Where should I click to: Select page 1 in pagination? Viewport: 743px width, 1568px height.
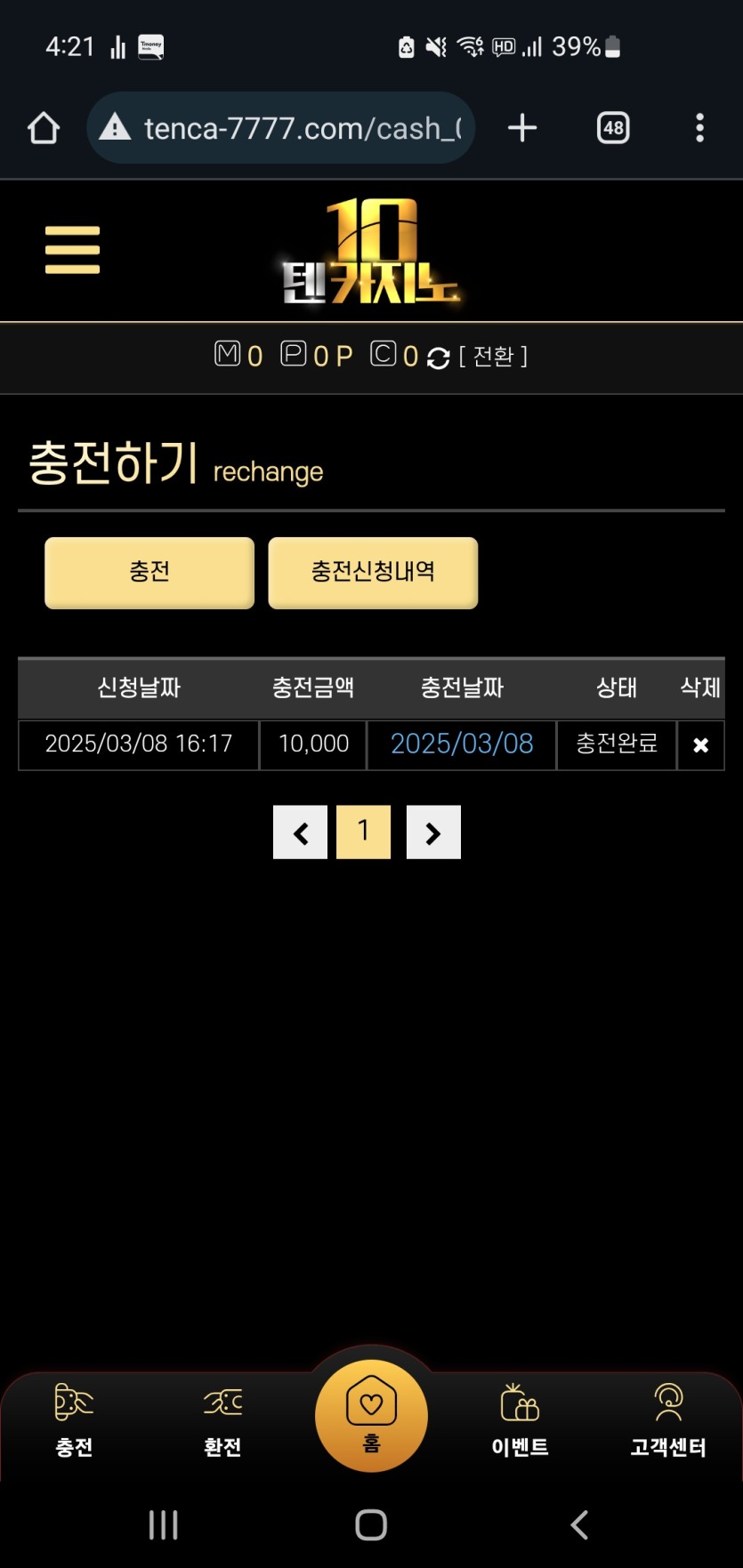coord(363,832)
